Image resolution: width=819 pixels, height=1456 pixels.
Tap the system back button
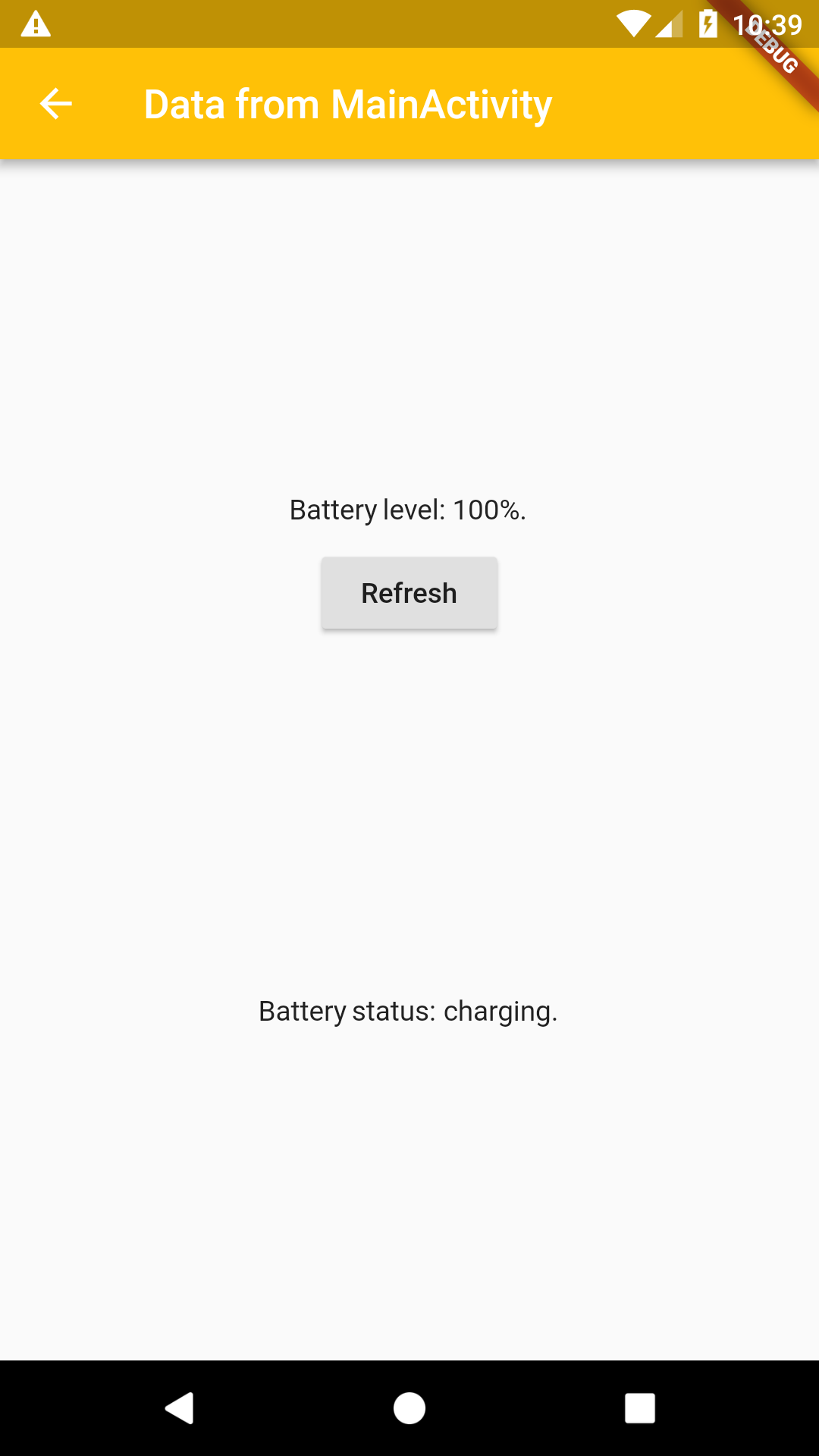180,1408
